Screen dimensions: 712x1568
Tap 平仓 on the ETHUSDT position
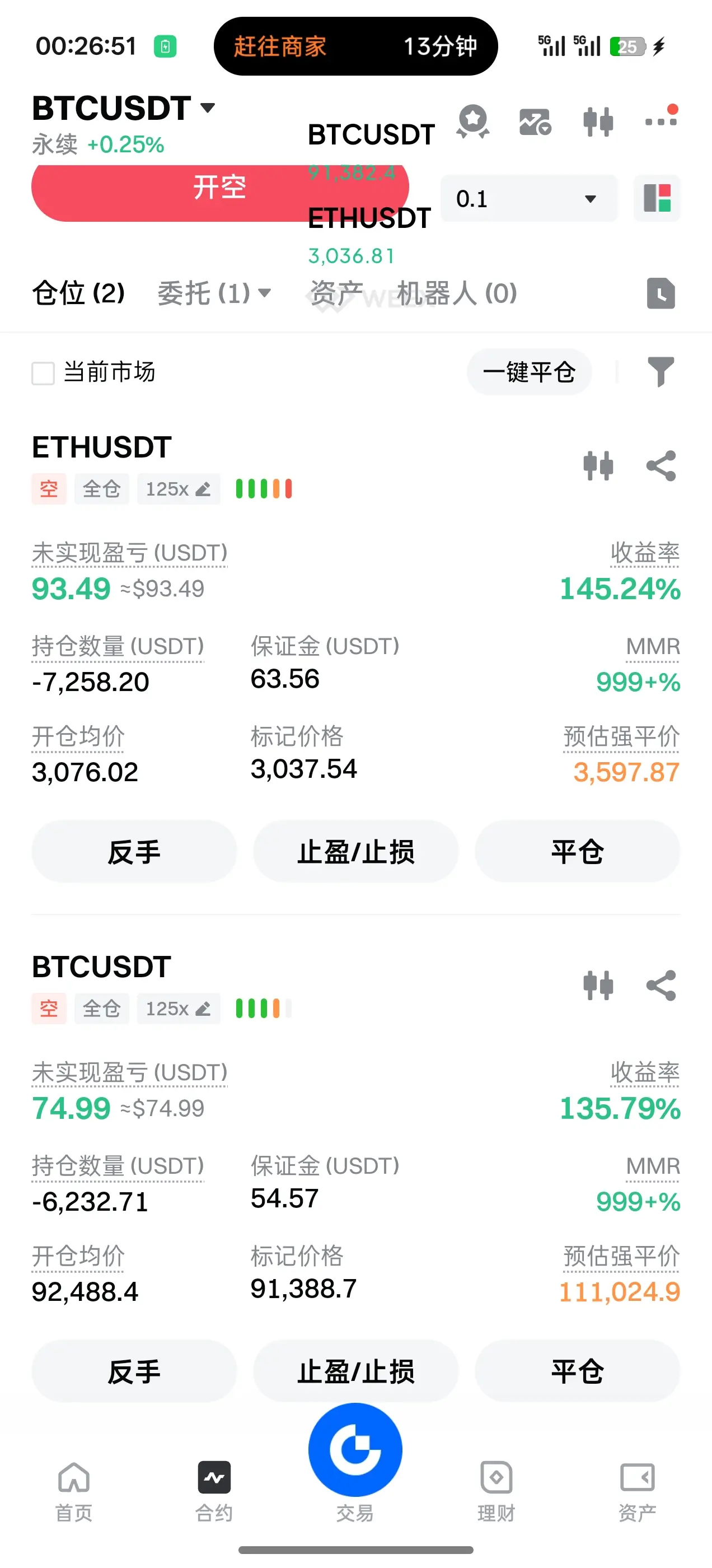click(x=577, y=852)
